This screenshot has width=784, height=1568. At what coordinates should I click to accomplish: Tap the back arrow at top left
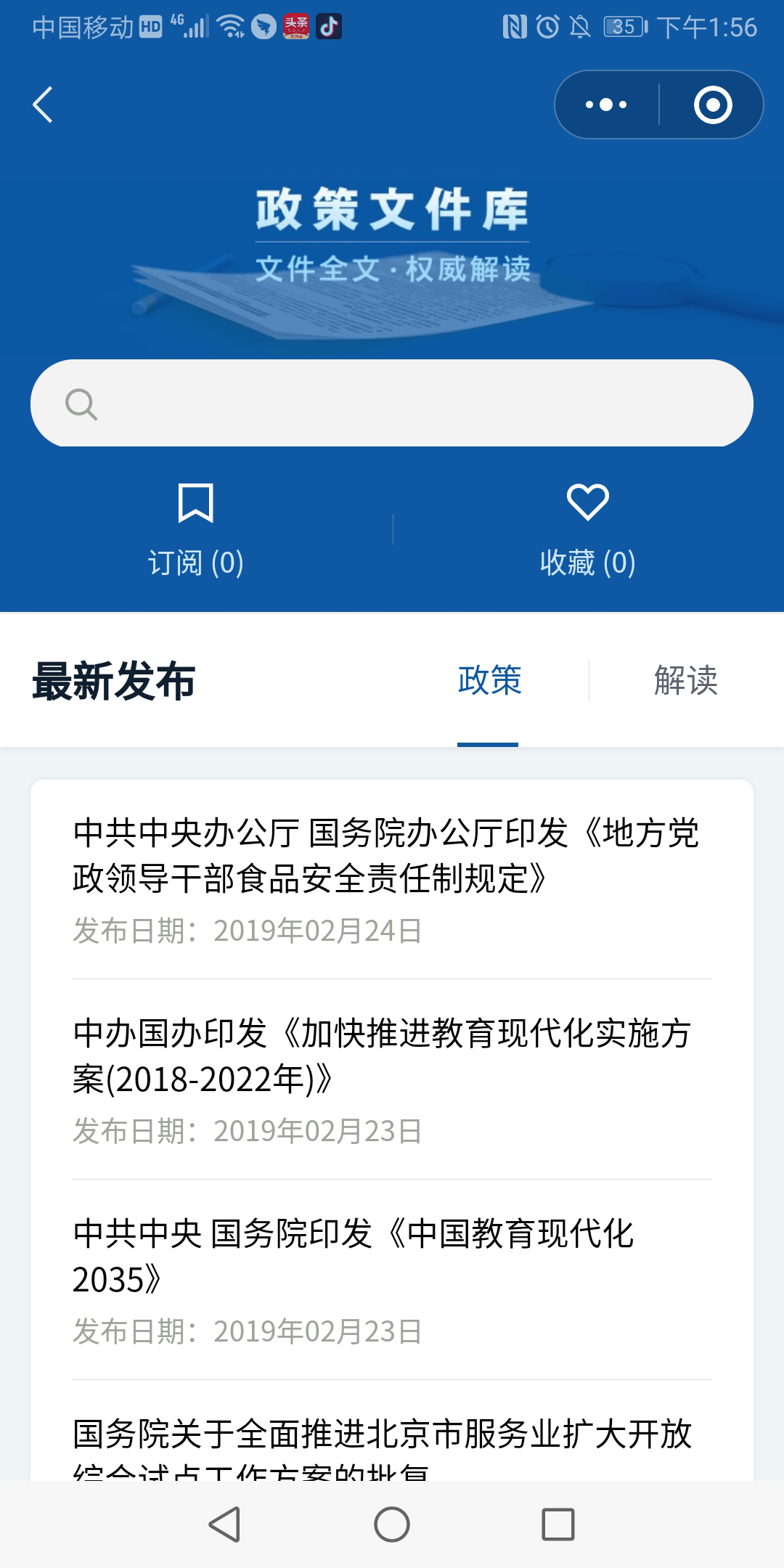[42, 104]
